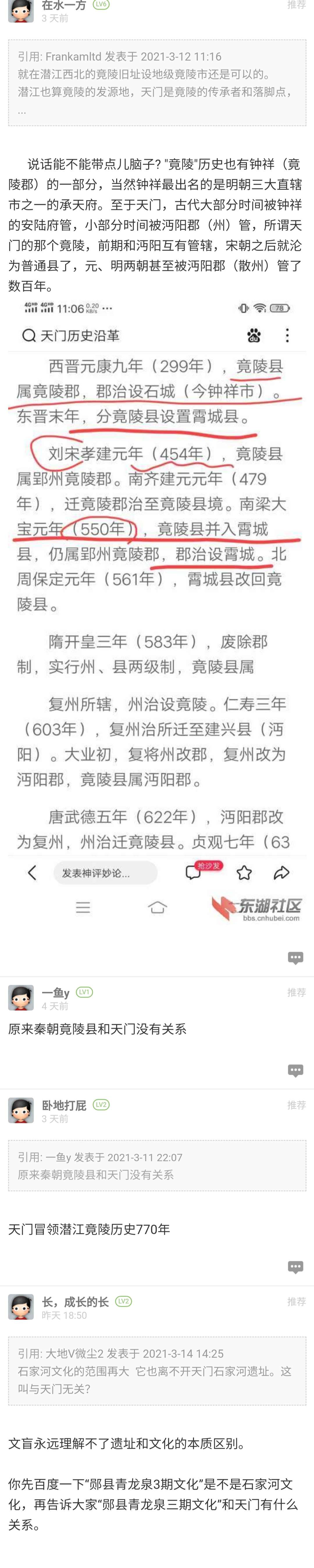This screenshot has height=1568, width=314.
Task: Recommend the post by 长，成长的长
Action: (x=296, y=1301)
